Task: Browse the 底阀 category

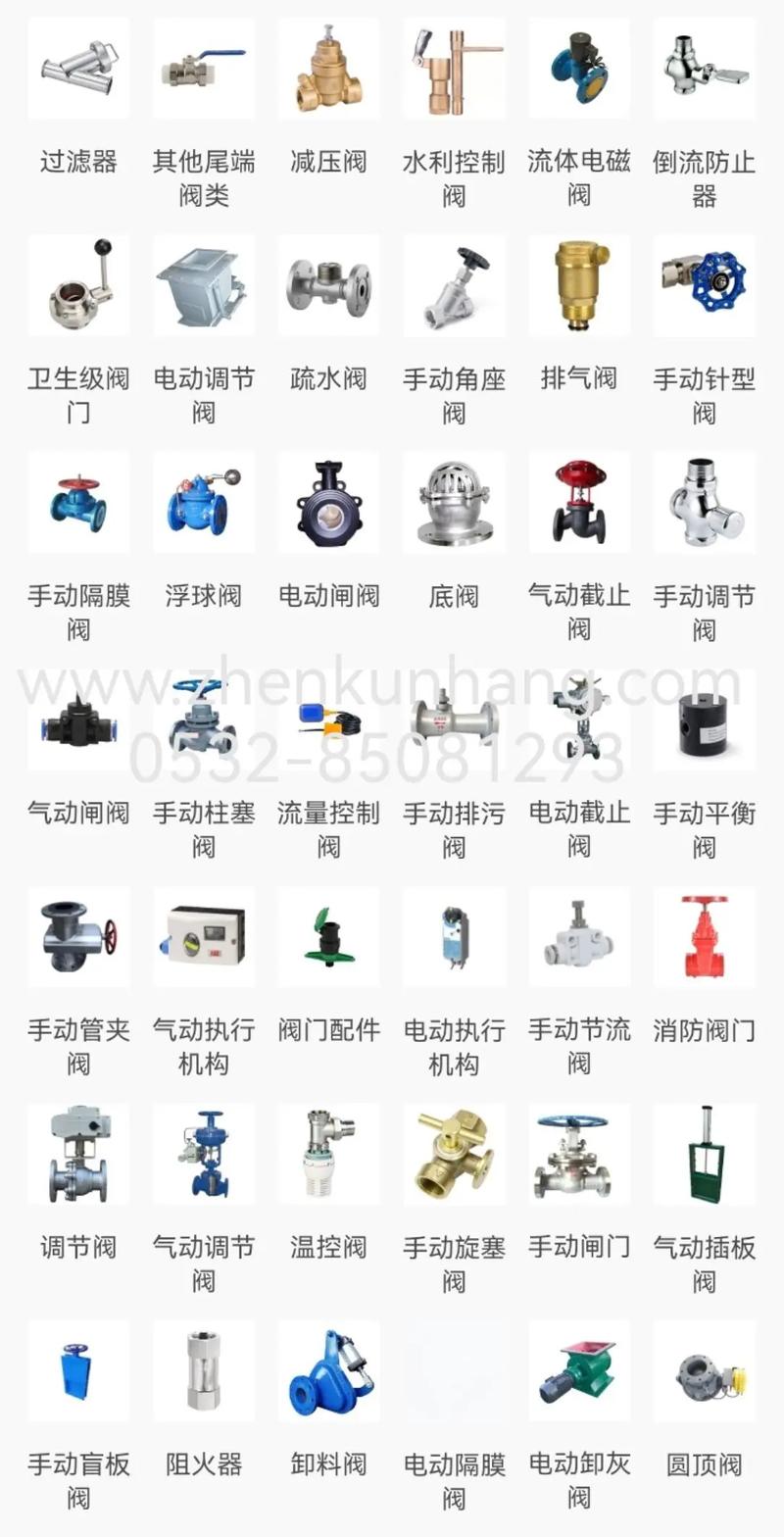Action: [x=454, y=502]
